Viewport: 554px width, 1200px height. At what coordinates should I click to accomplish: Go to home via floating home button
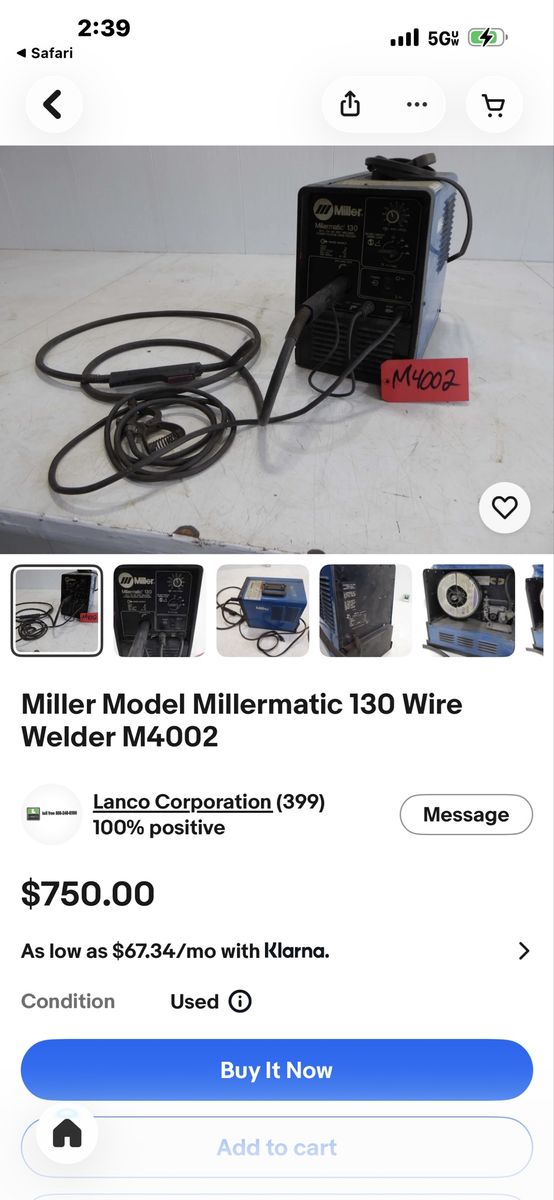[x=67, y=1133]
